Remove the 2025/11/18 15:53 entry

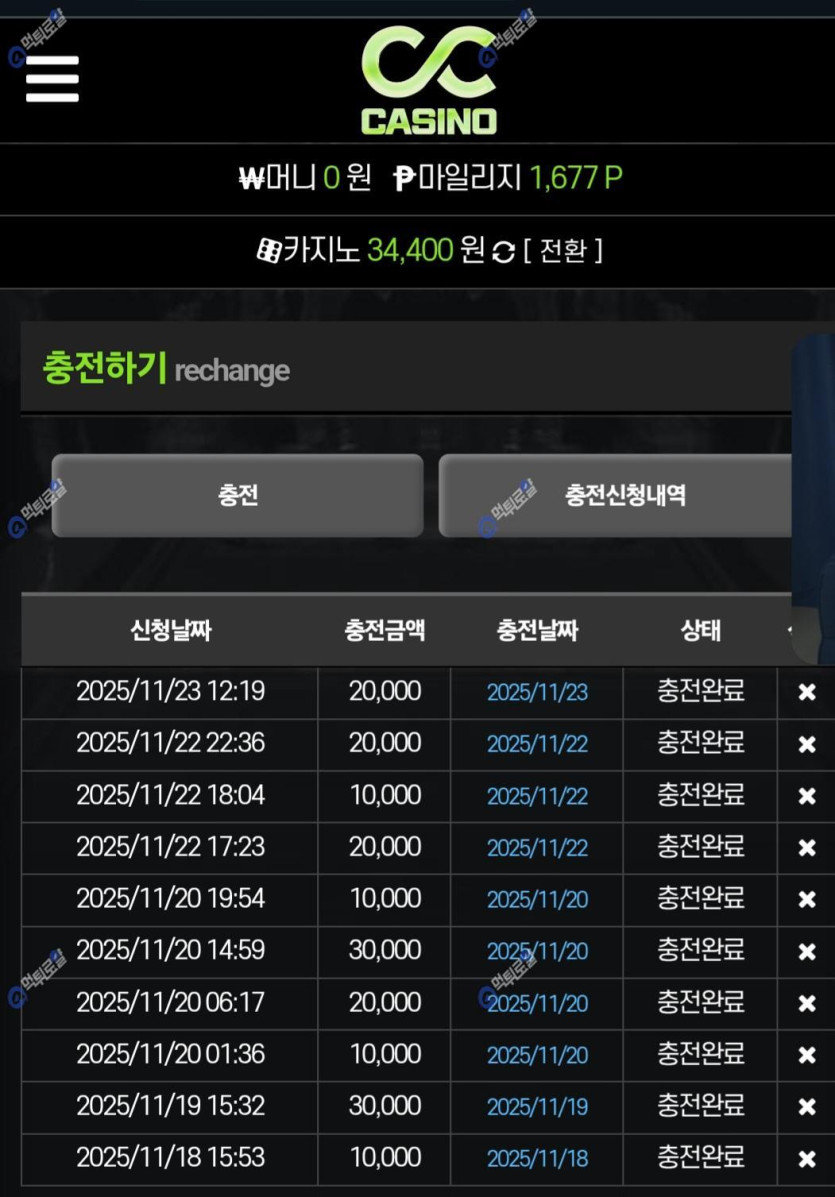coord(807,1159)
